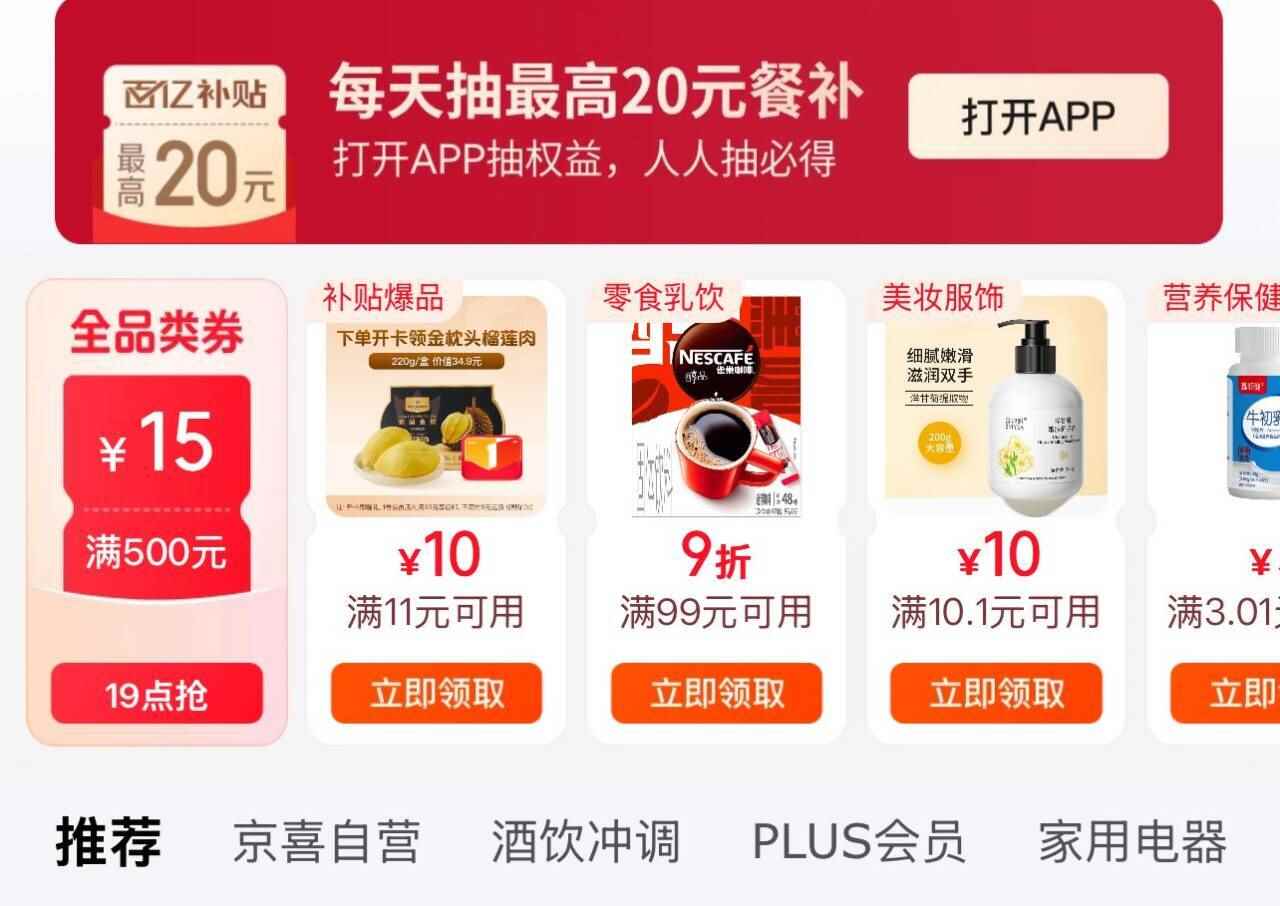
Task: Go to the PLUS会员 tab
Action: pos(858,841)
